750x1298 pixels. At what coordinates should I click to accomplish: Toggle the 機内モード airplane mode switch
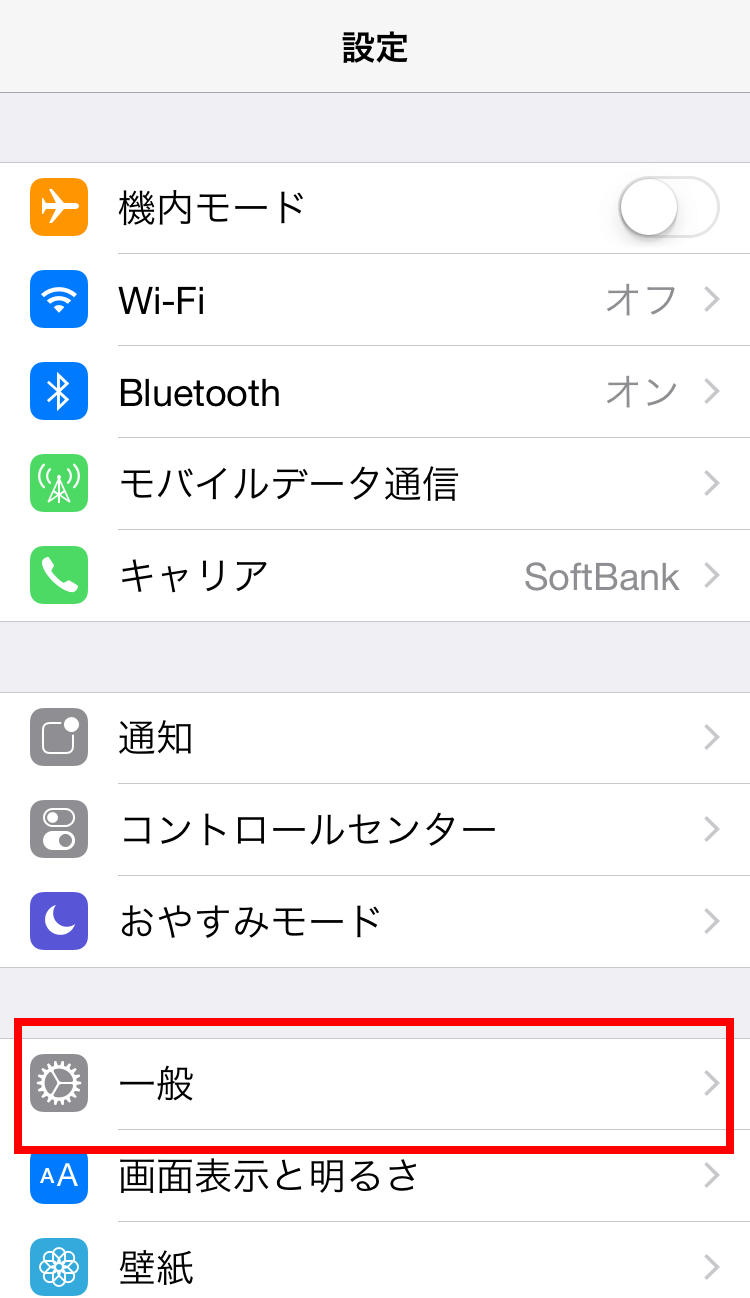669,207
